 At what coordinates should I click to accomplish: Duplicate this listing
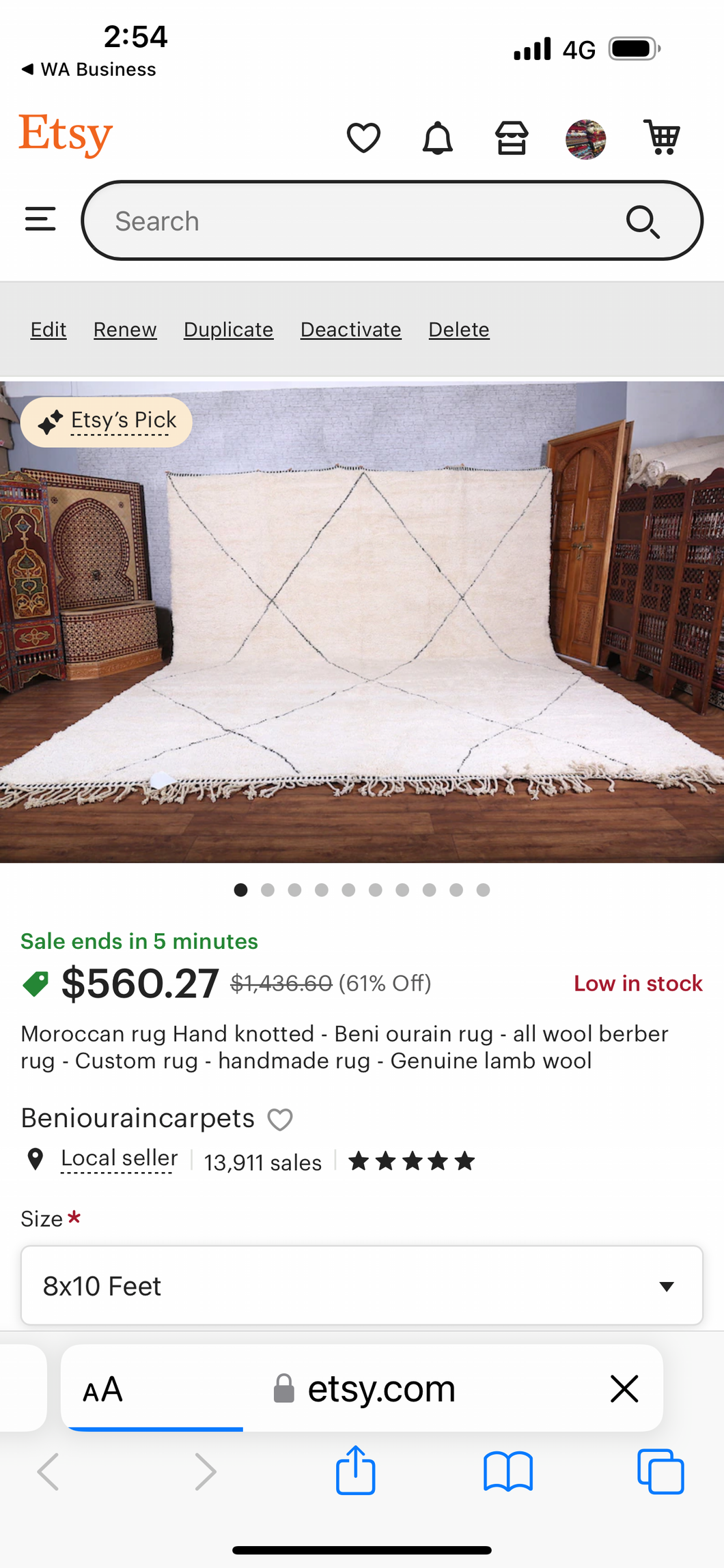(228, 330)
